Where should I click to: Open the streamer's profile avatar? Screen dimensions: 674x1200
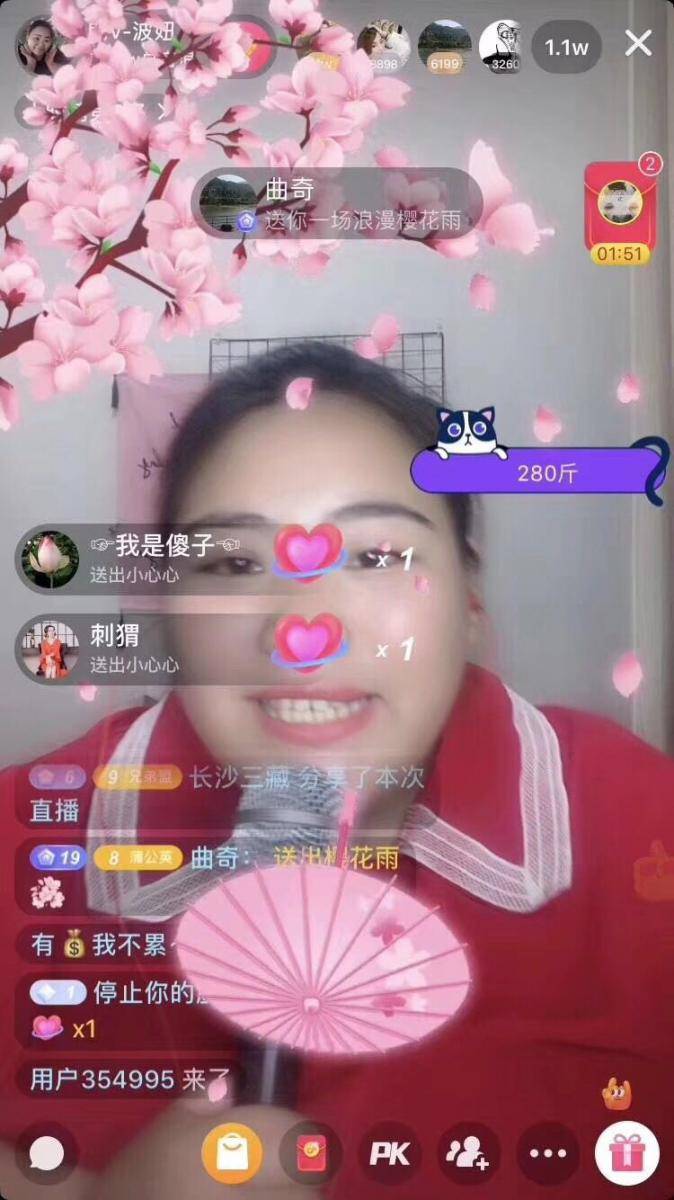(x=40, y=46)
